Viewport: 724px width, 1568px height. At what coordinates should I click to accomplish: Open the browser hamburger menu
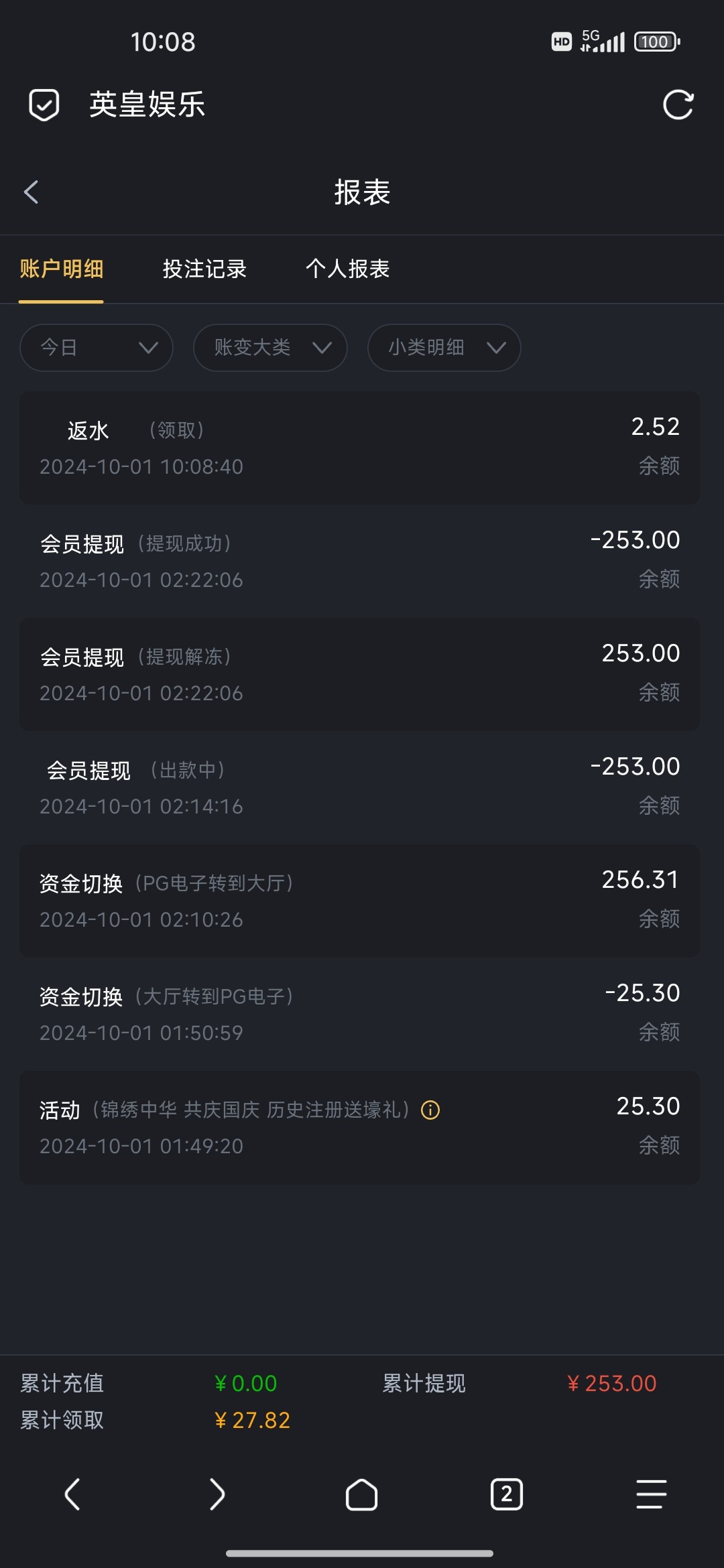[652, 1494]
